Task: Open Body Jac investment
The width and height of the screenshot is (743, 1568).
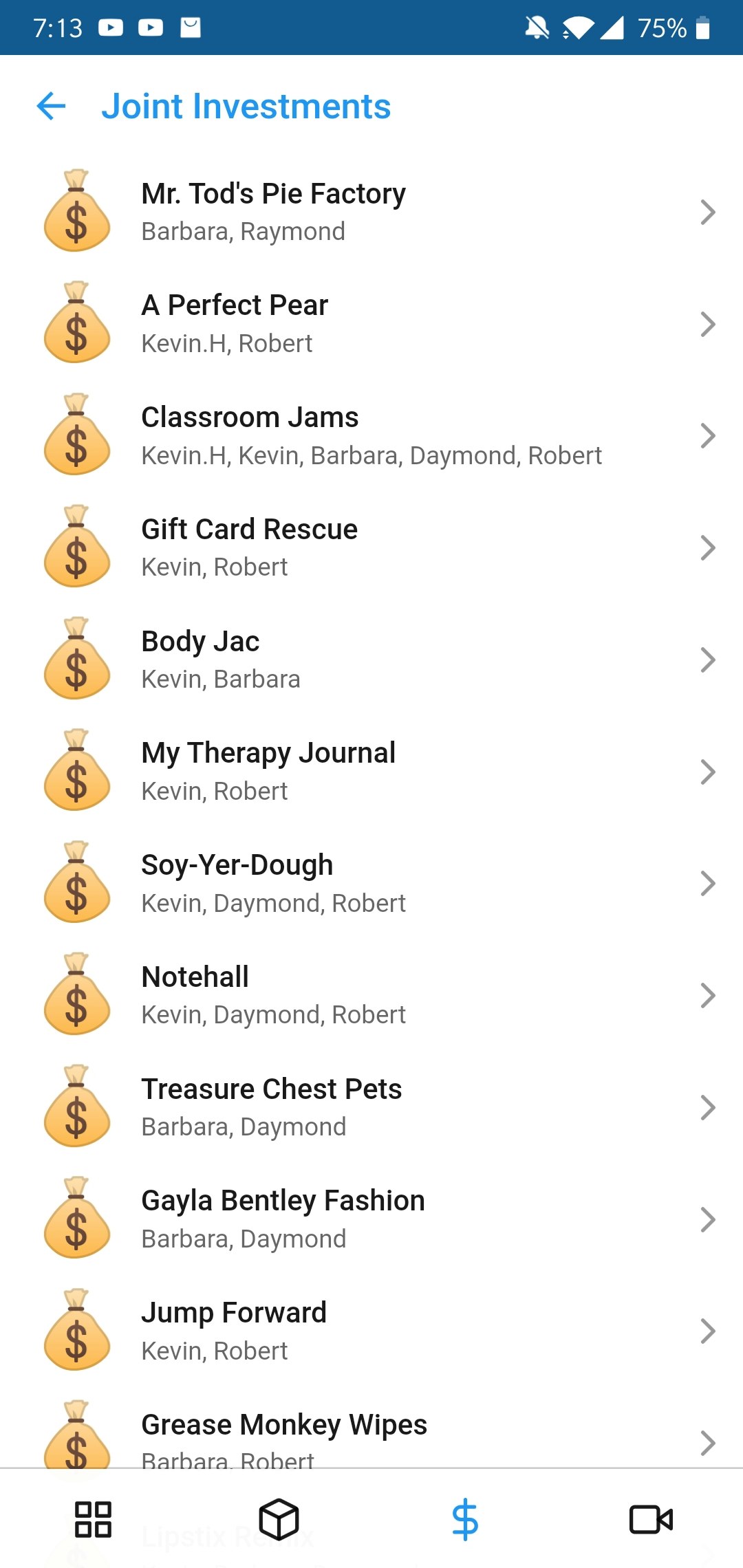Action: (371, 660)
